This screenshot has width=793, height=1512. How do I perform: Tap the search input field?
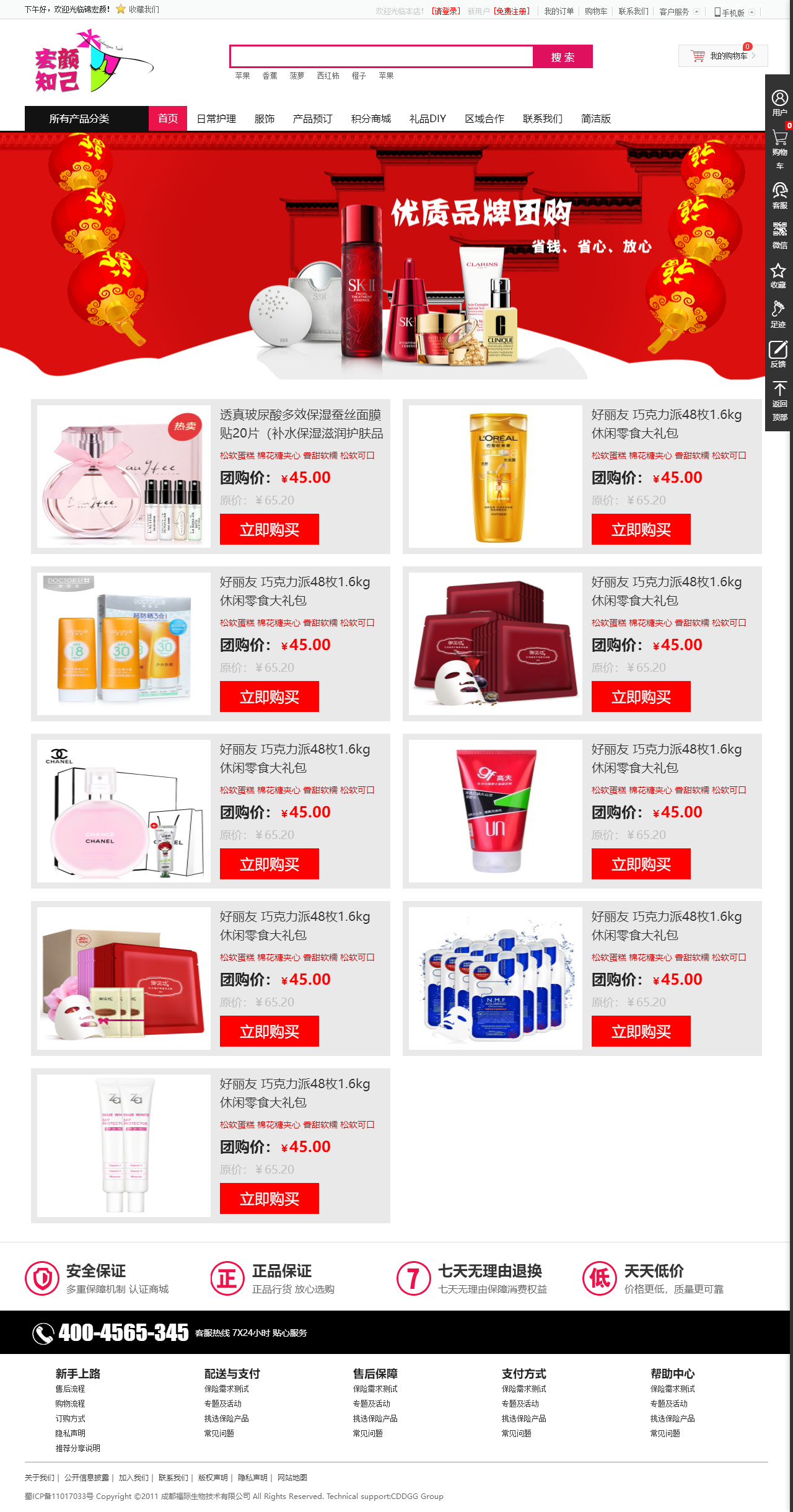(x=381, y=56)
